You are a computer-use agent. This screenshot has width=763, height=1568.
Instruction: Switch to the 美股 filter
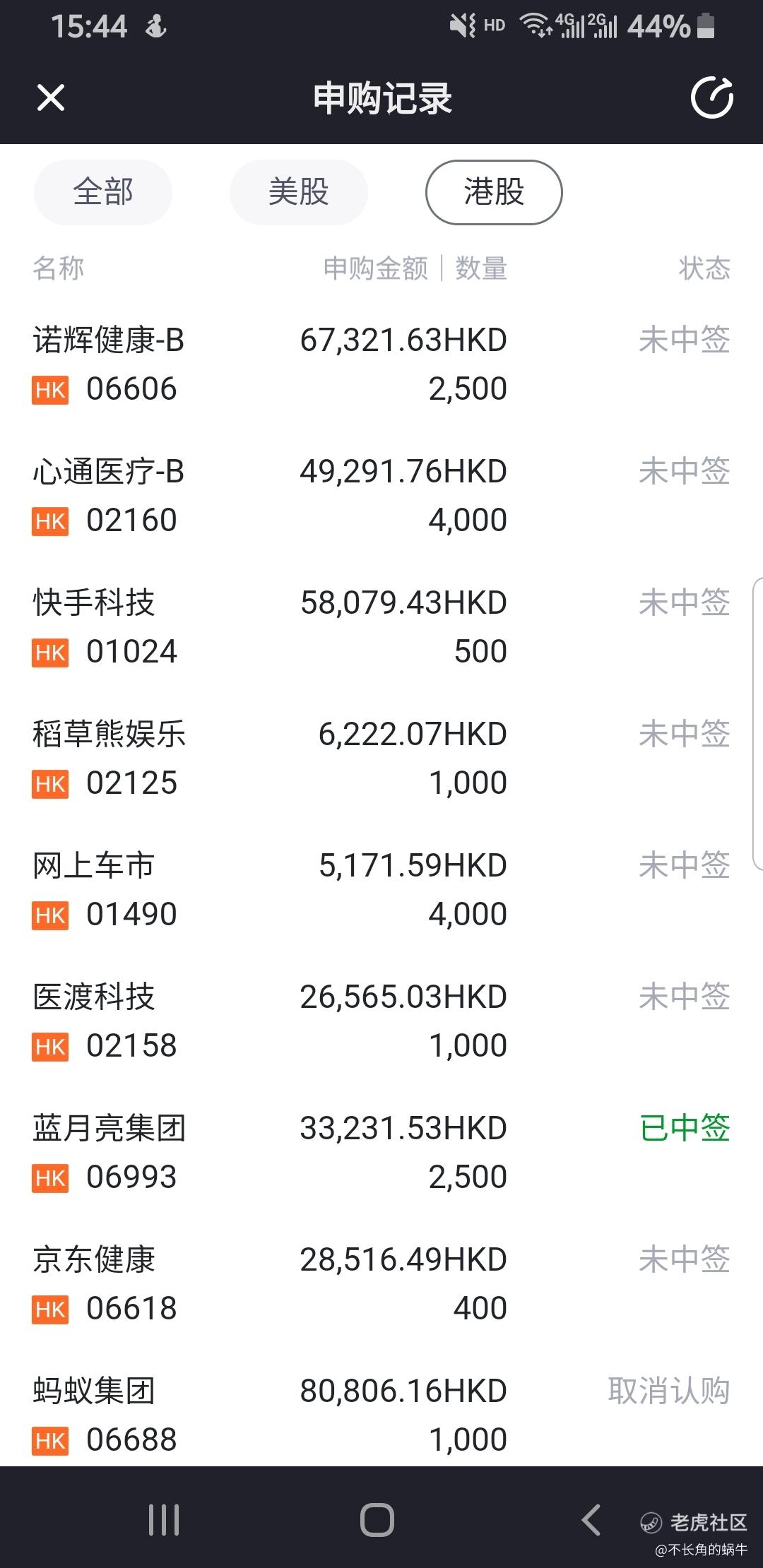point(299,192)
